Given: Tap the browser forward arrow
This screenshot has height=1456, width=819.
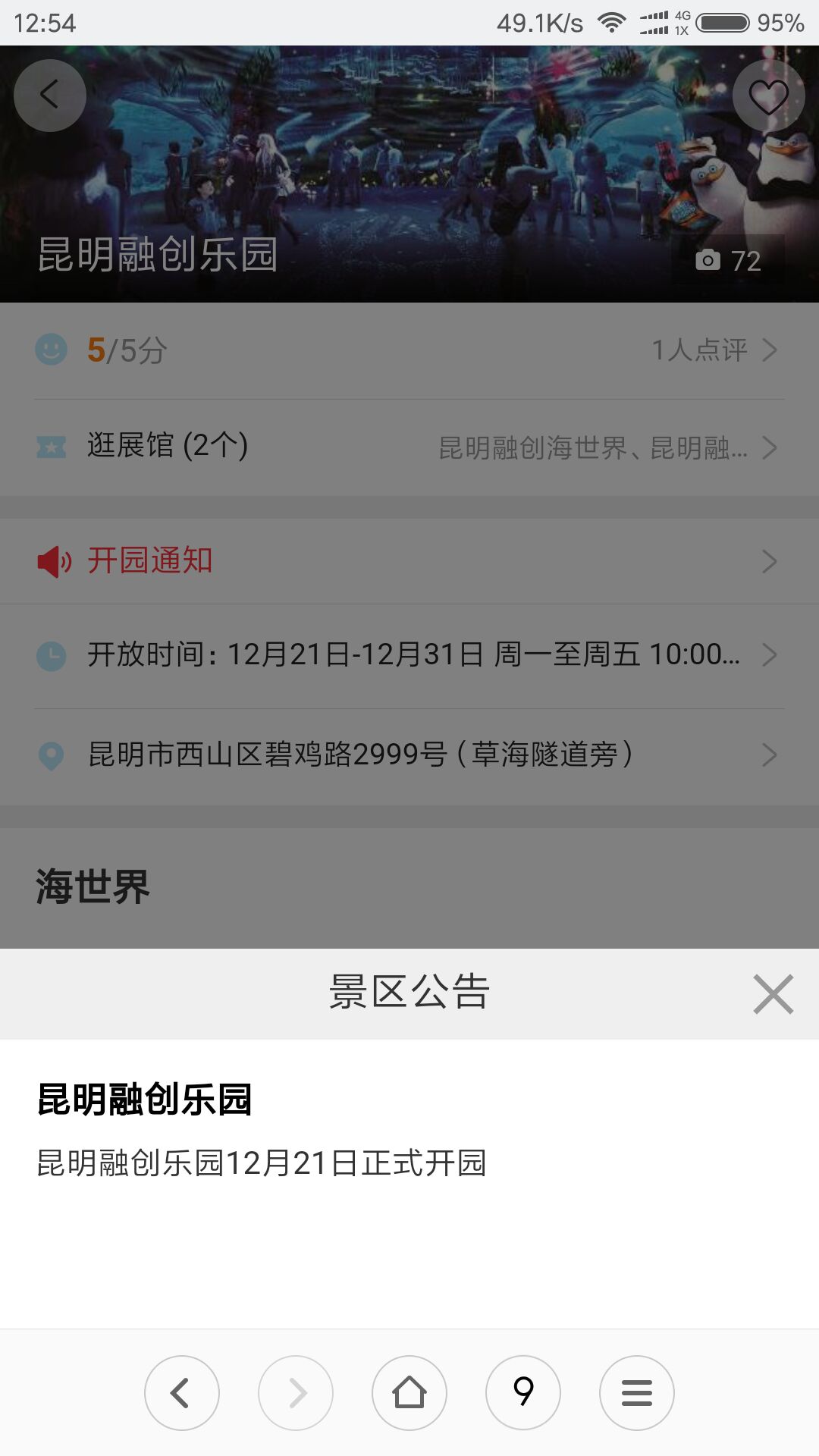Looking at the screenshot, I should point(296,1393).
